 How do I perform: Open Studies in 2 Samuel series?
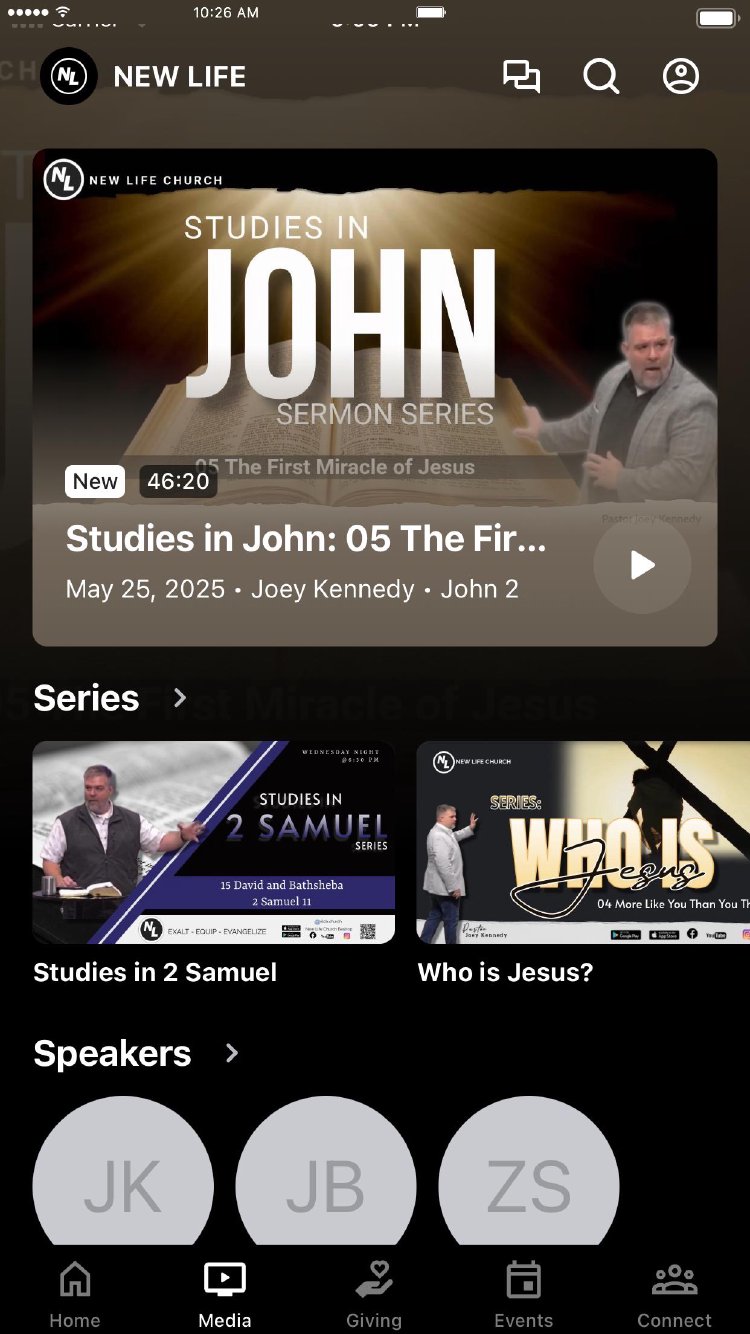click(214, 842)
